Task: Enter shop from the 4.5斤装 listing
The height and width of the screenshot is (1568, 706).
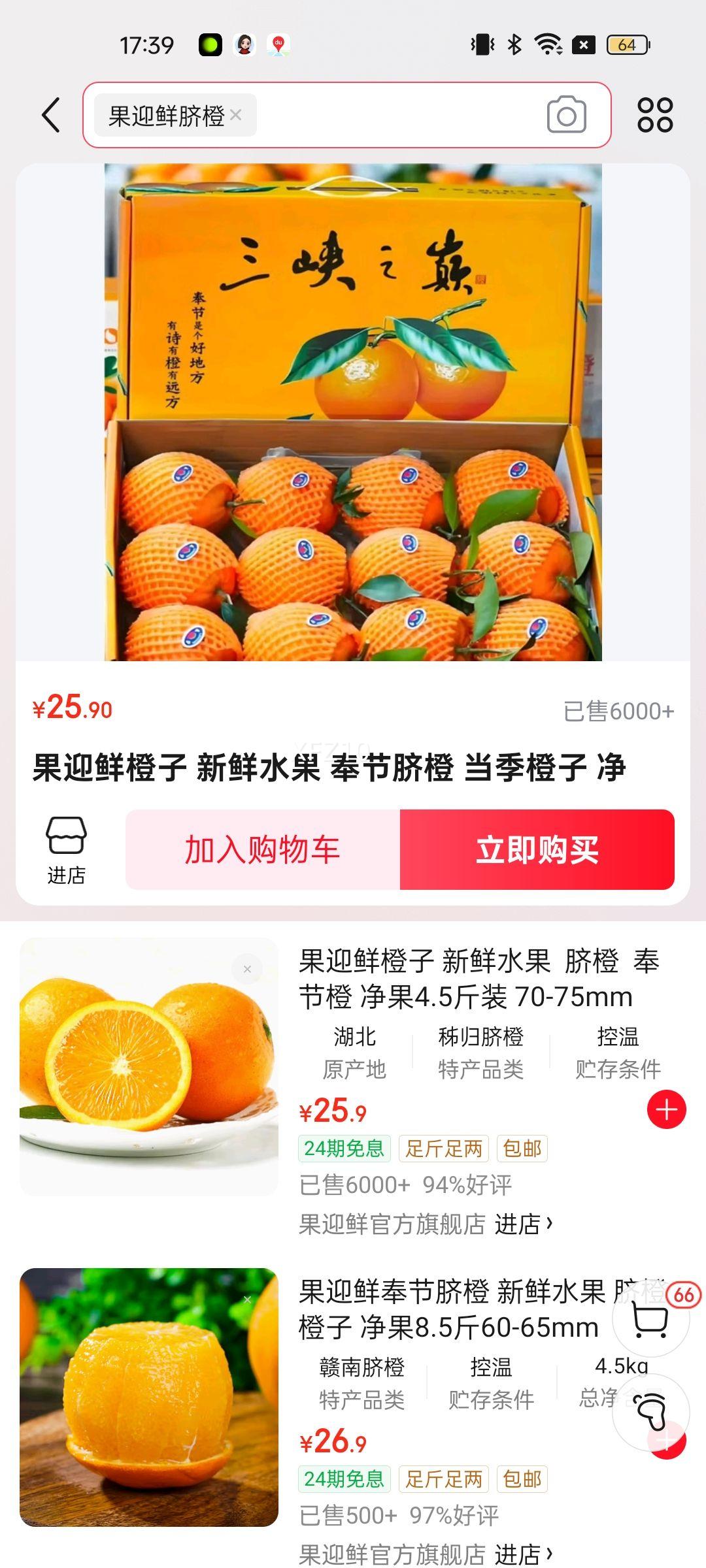Action: click(523, 1224)
